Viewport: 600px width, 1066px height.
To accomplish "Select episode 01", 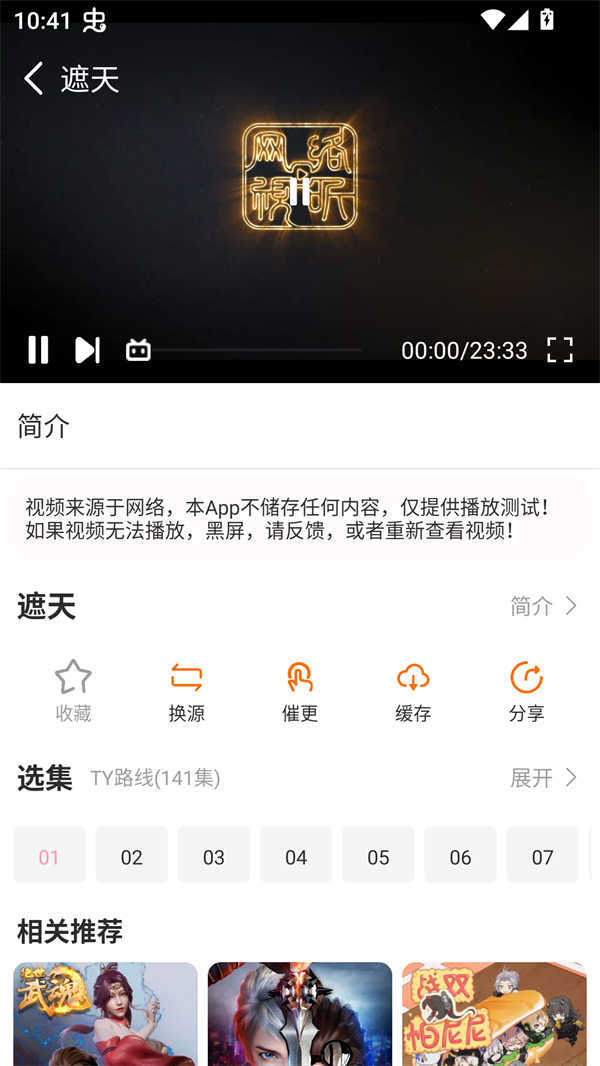I will coord(49,856).
